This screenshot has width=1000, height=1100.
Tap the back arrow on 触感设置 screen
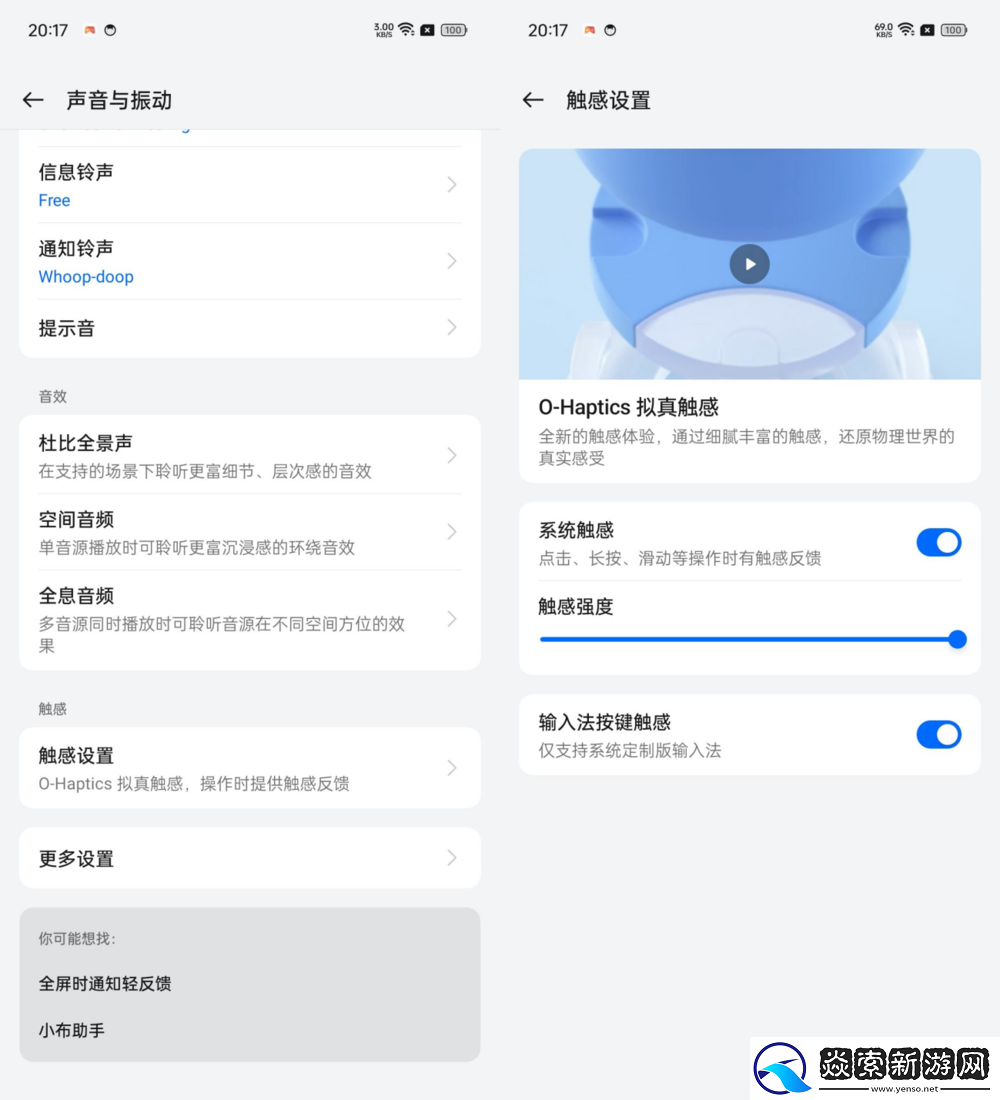click(x=533, y=100)
